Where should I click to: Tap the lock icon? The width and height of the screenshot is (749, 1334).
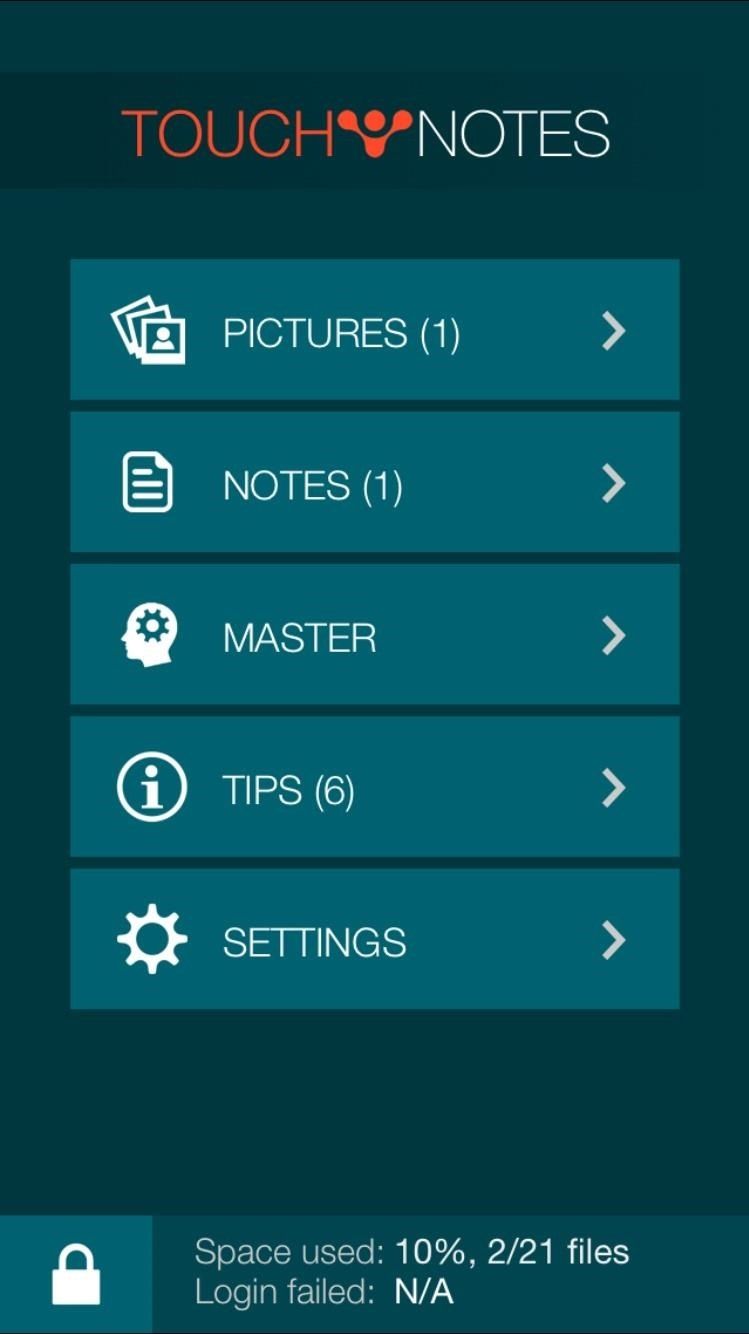pyautogui.click(x=76, y=1274)
